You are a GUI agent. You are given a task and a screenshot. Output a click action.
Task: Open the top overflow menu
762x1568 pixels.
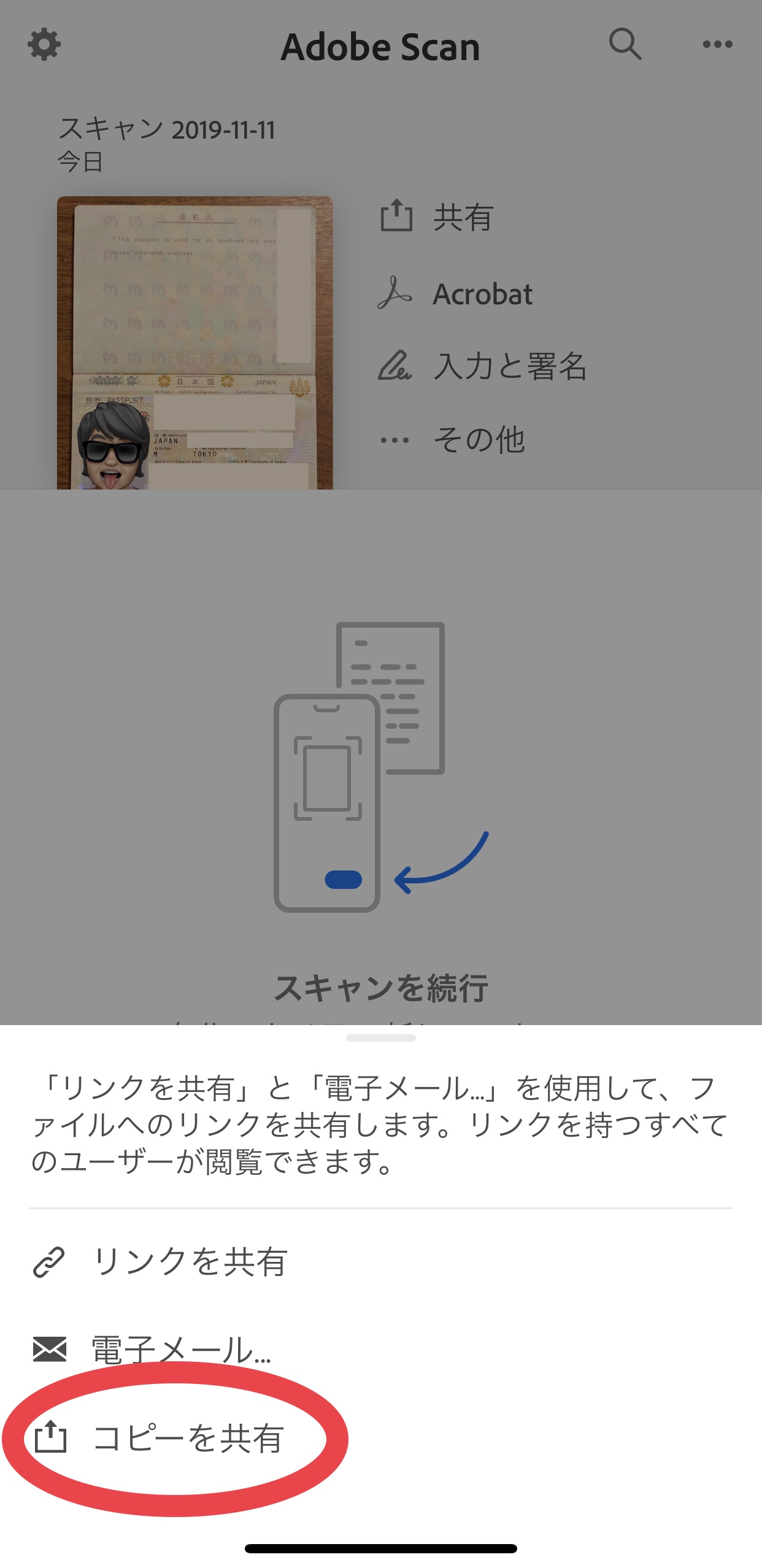717,44
